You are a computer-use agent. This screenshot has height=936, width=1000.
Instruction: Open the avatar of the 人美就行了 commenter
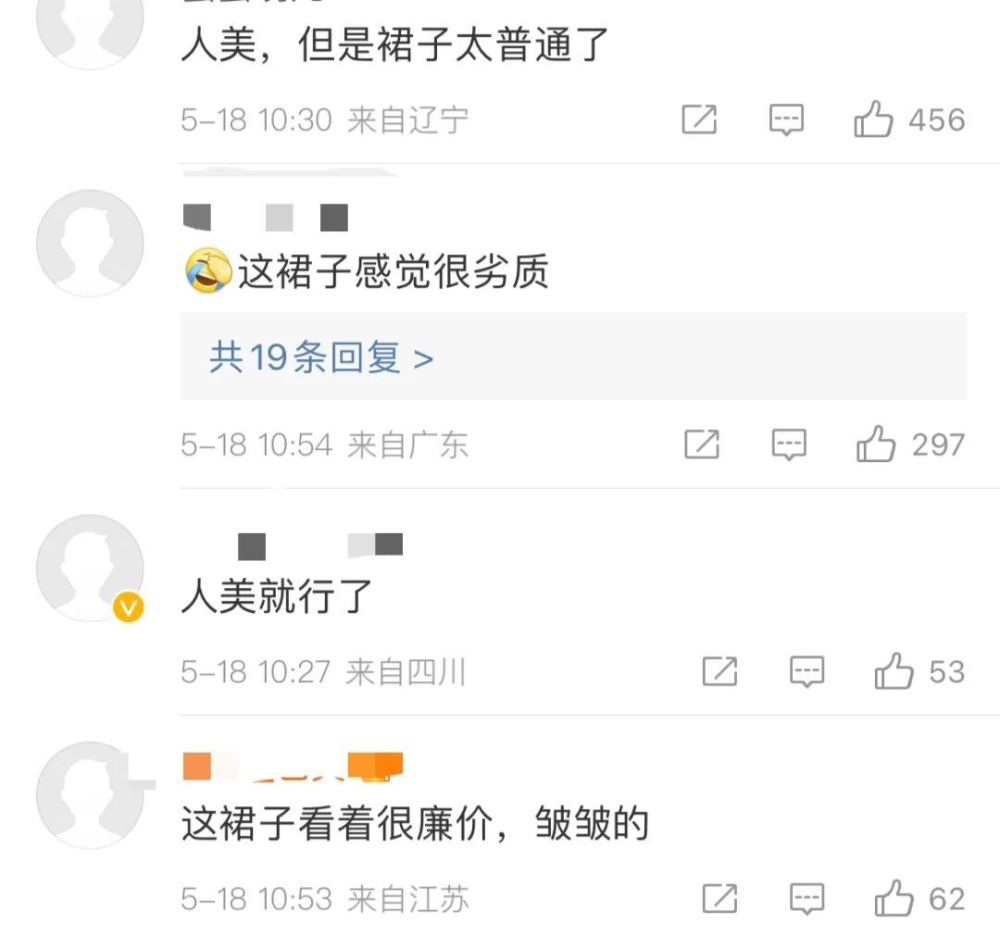click(90, 568)
